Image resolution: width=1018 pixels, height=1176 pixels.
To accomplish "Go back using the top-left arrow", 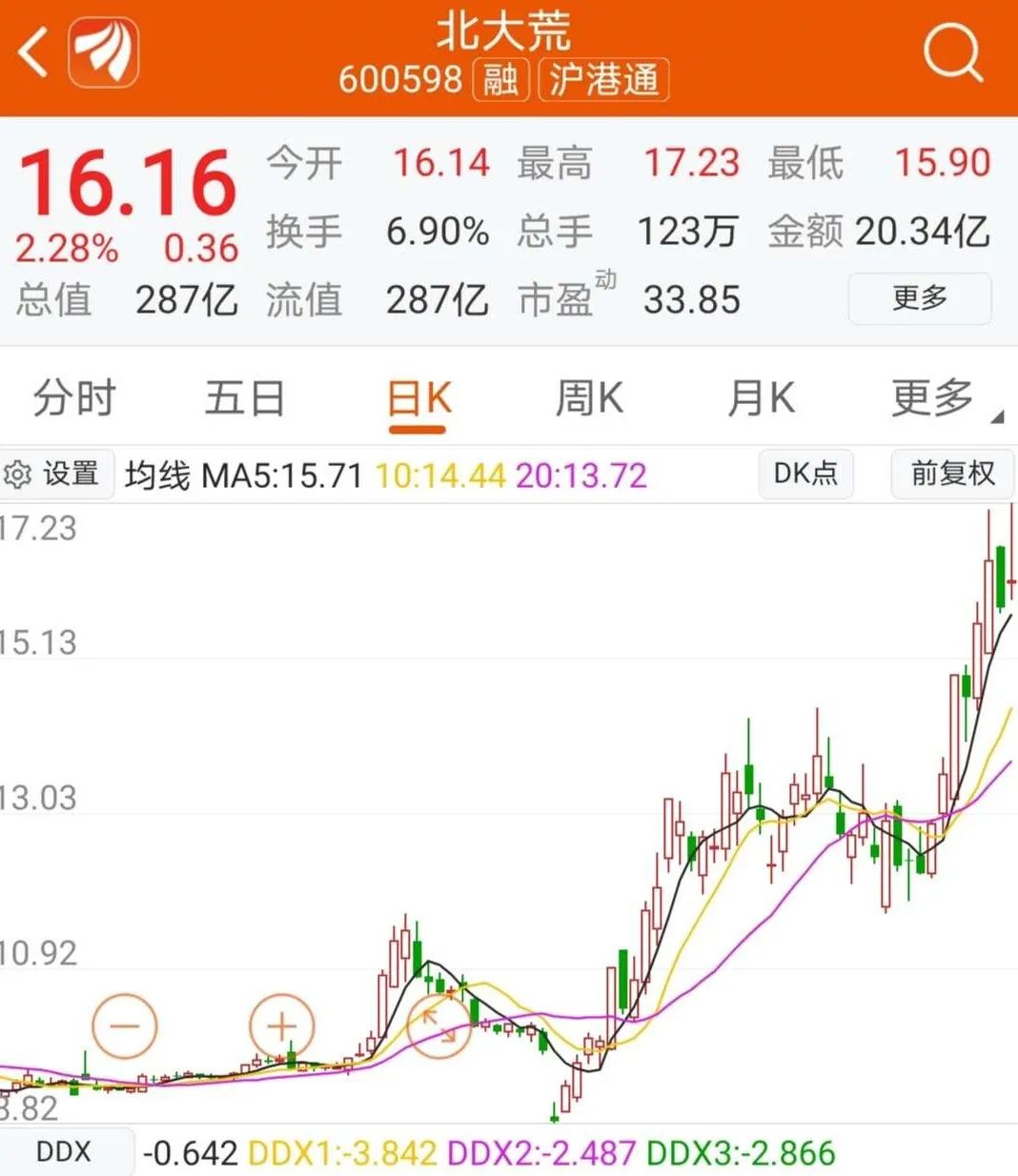I will [33, 52].
